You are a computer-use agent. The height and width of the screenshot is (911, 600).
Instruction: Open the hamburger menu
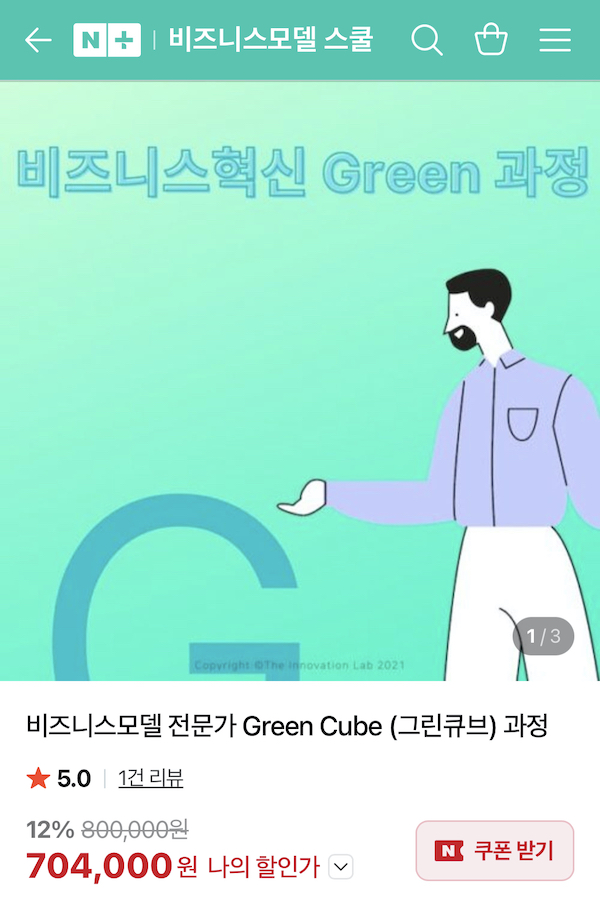[555, 40]
